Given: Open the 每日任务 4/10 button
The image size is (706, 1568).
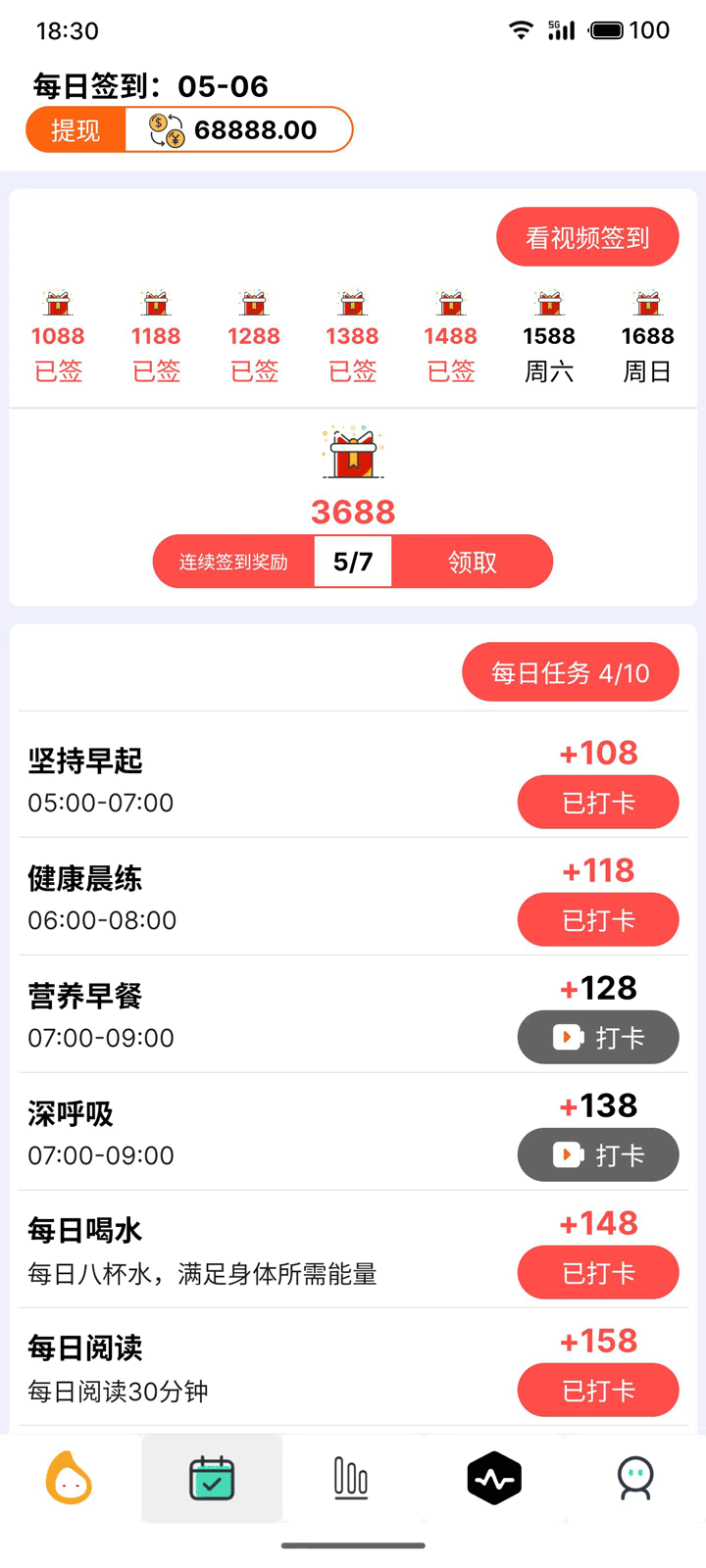Looking at the screenshot, I should [570, 672].
